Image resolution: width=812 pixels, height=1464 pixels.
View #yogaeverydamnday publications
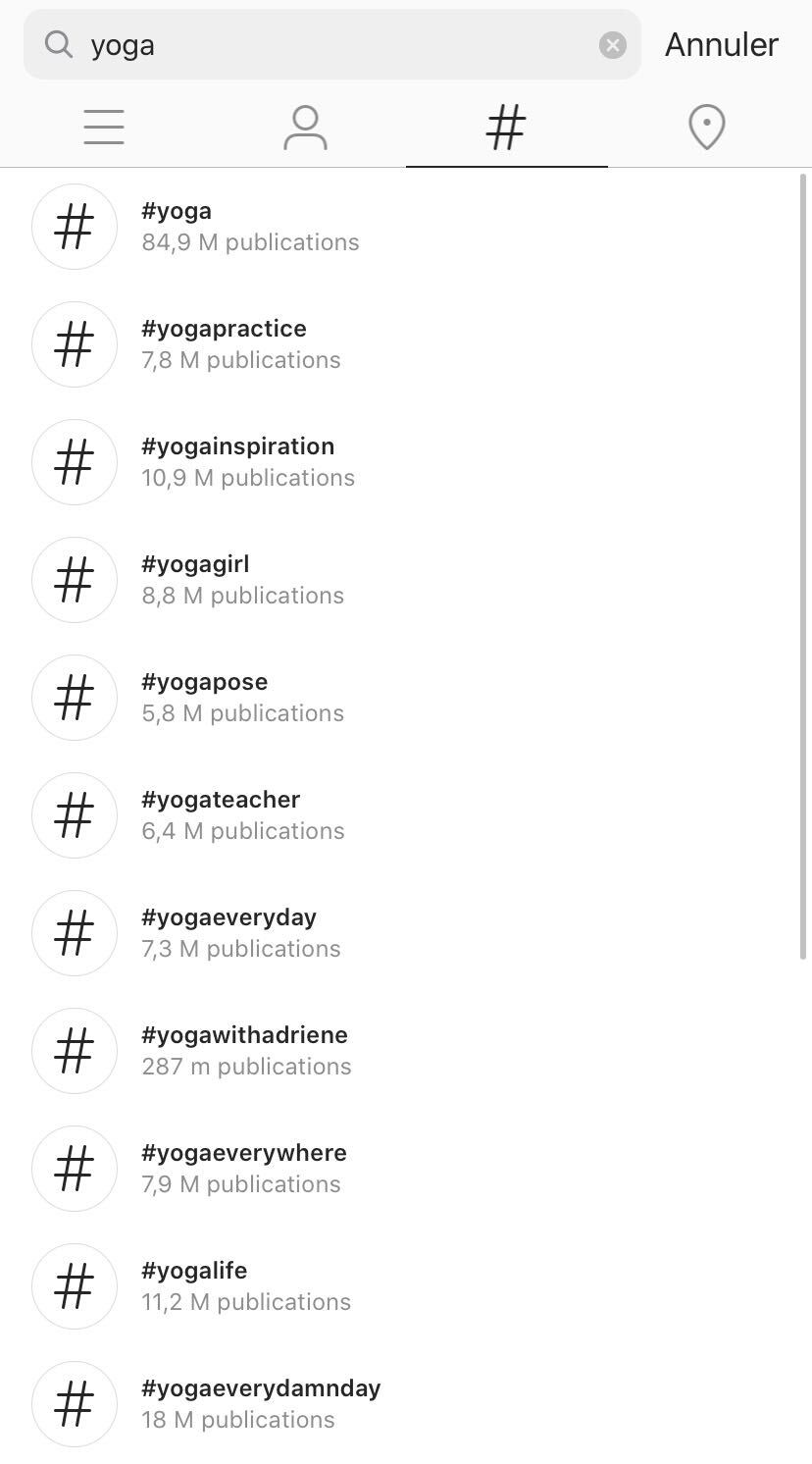(x=260, y=1404)
